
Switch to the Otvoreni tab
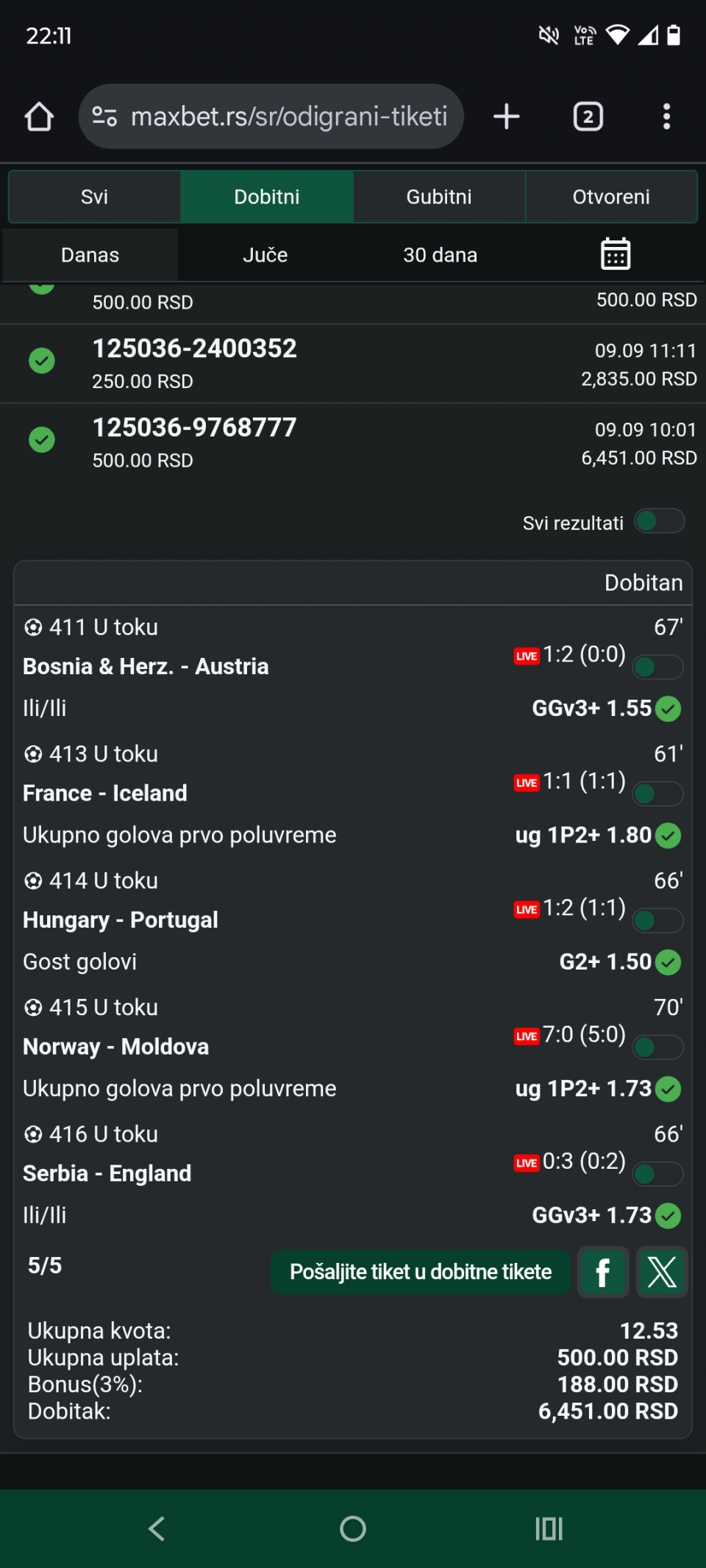(x=611, y=196)
